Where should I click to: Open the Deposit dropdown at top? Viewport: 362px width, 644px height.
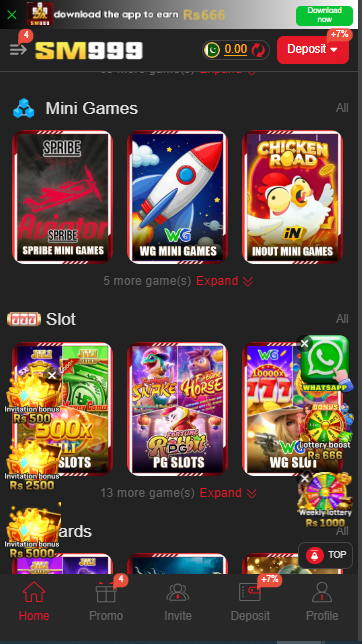click(x=313, y=50)
